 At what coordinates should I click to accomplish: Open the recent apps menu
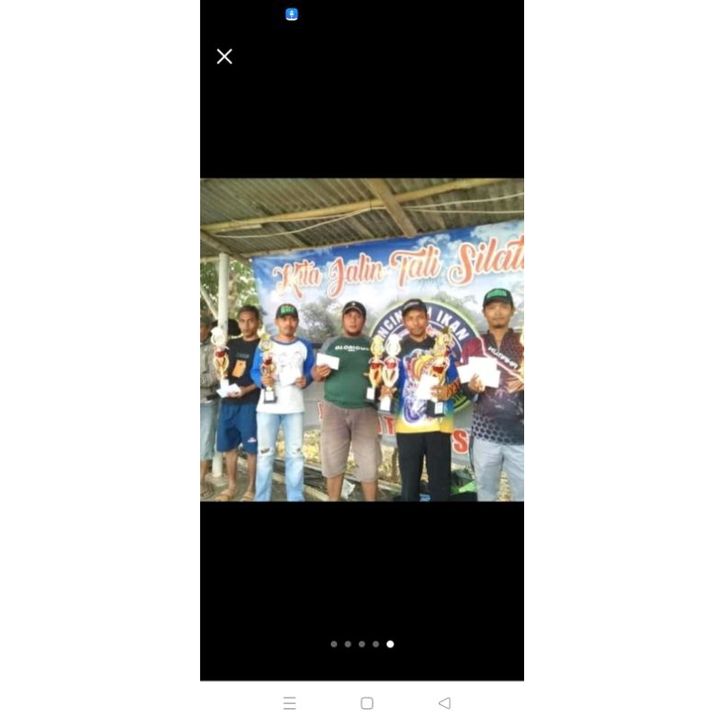coord(290,703)
